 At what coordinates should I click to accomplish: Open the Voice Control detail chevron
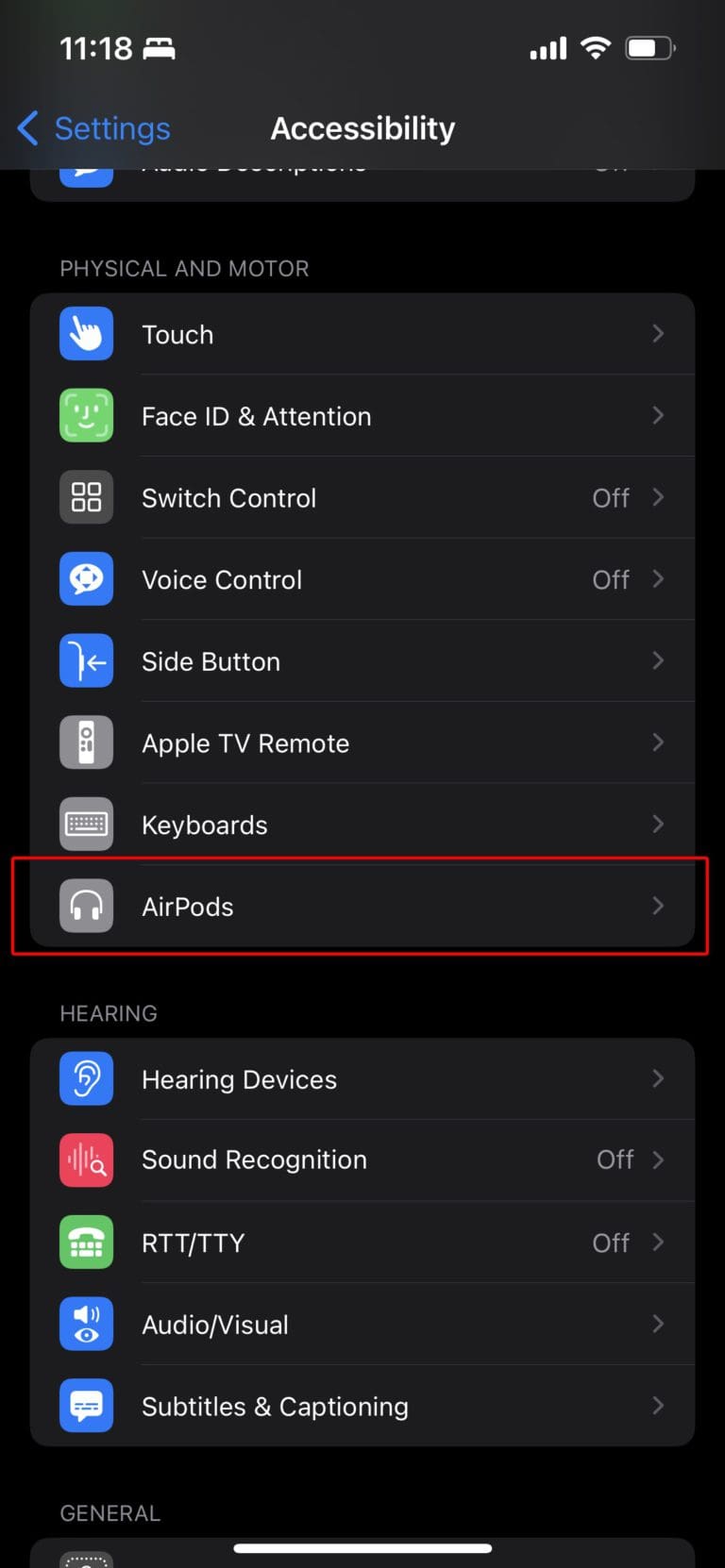pyautogui.click(x=658, y=579)
